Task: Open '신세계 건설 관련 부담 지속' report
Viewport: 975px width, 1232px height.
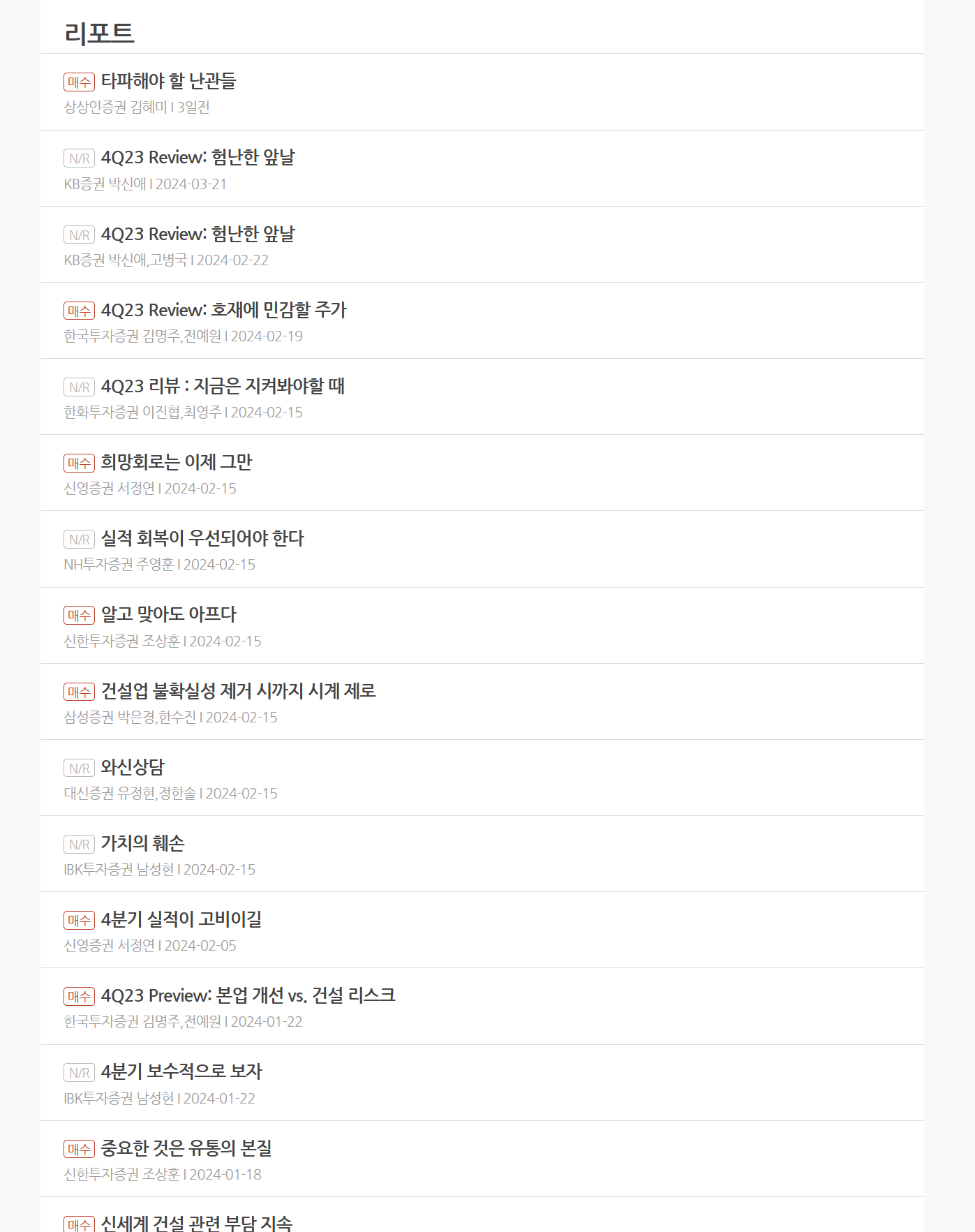Action: pyautogui.click(x=196, y=1223)
